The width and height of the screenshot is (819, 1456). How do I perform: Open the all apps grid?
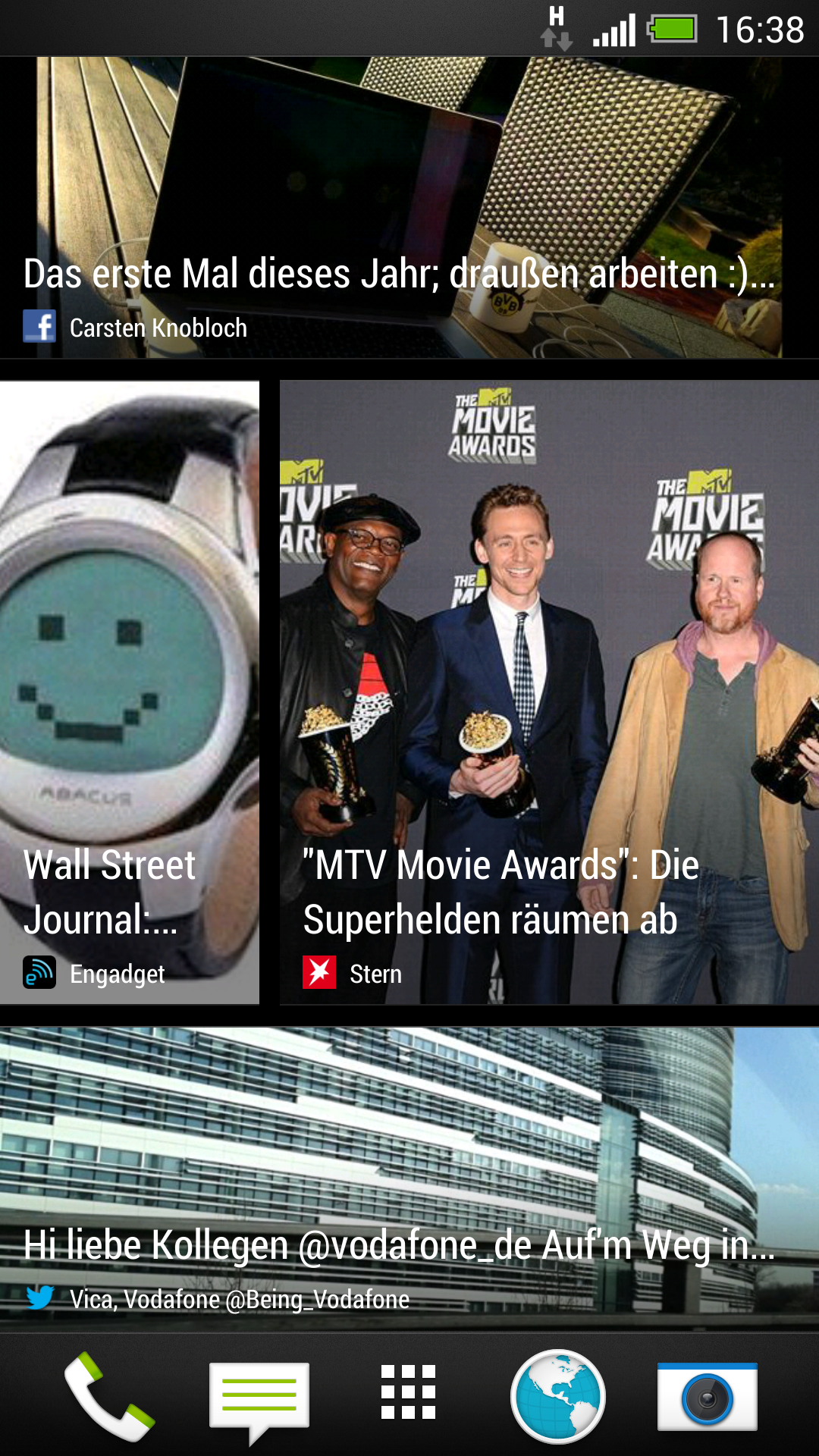pos(408,1392)
